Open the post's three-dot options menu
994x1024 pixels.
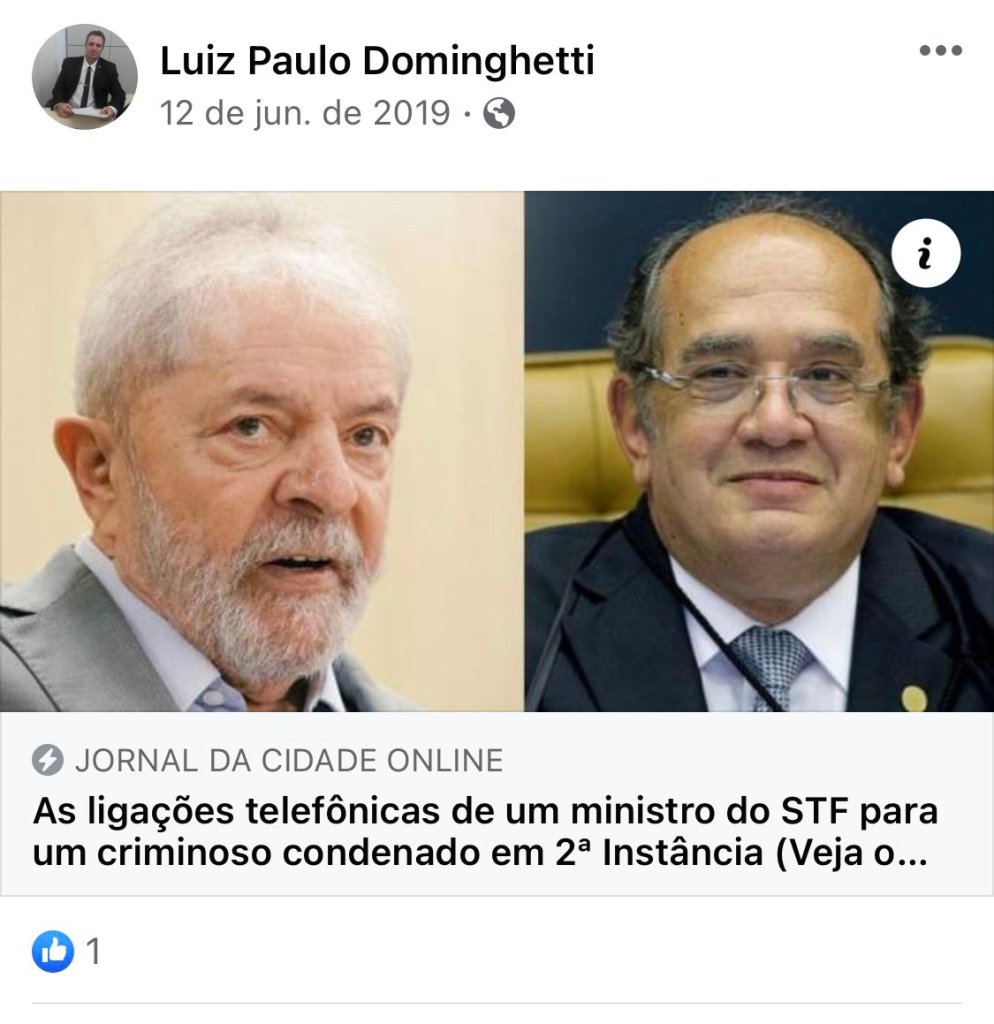tap(940, 52)
